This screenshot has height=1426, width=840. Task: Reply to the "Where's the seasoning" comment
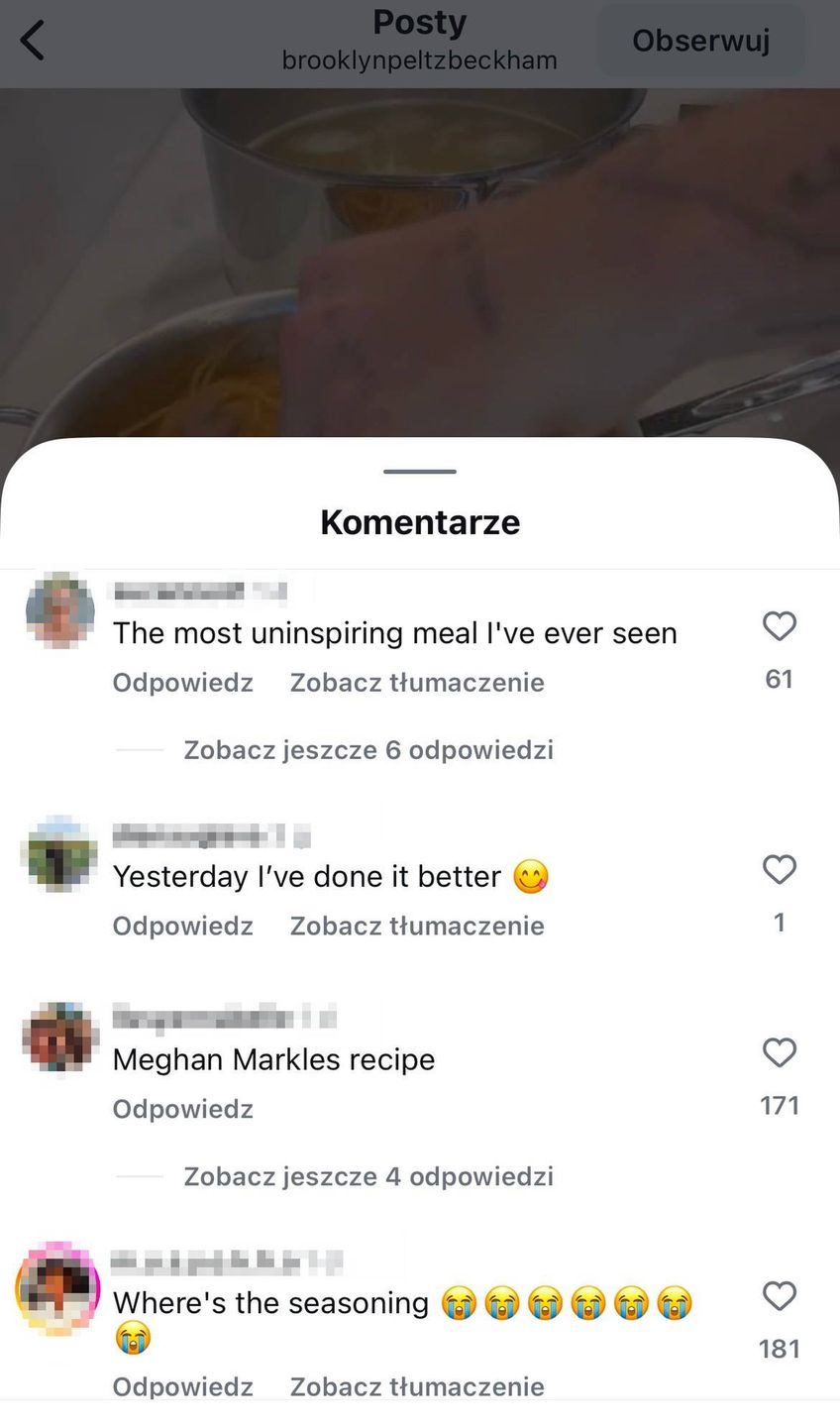[x=182, y=1386]
